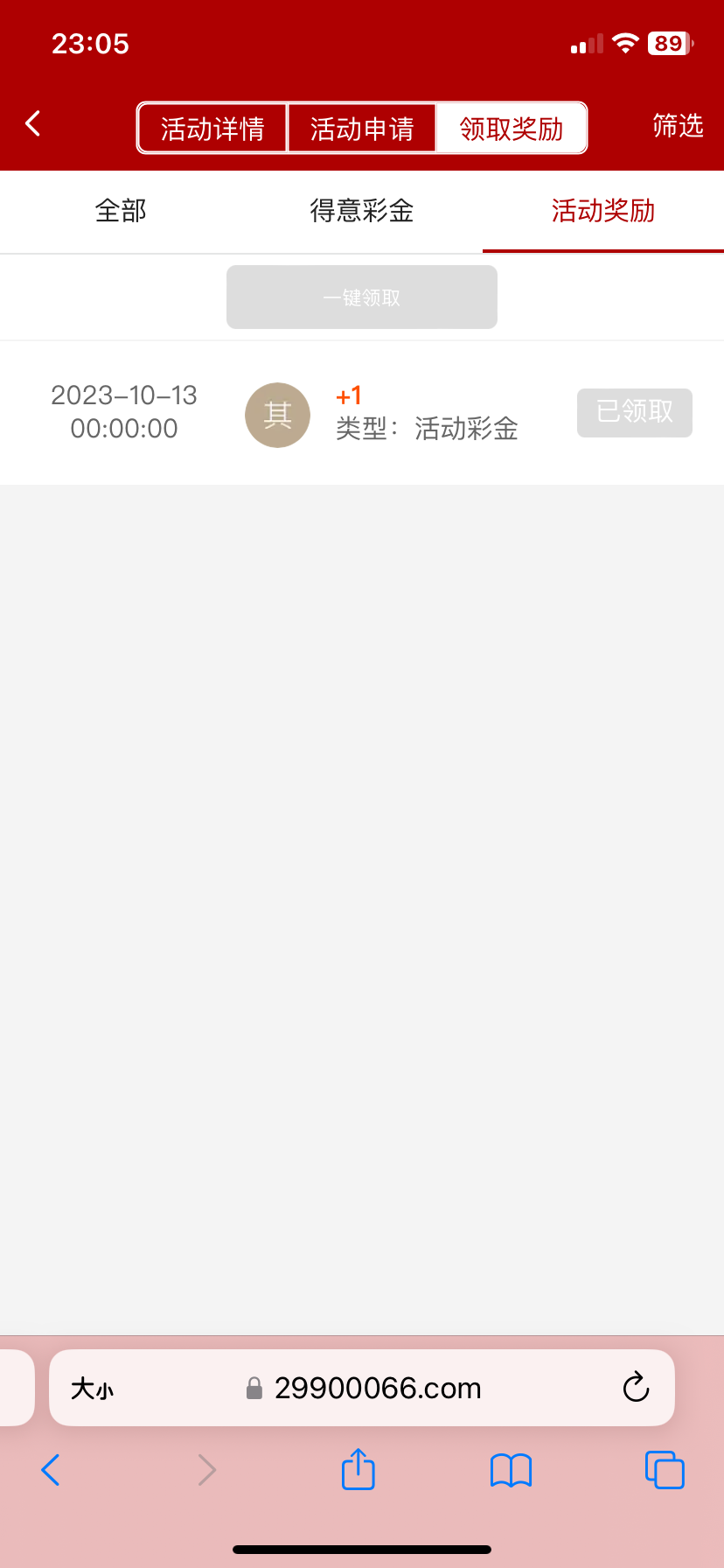Go back using the top-left arrow
724x1568 pixels.
tap(33, 124)
